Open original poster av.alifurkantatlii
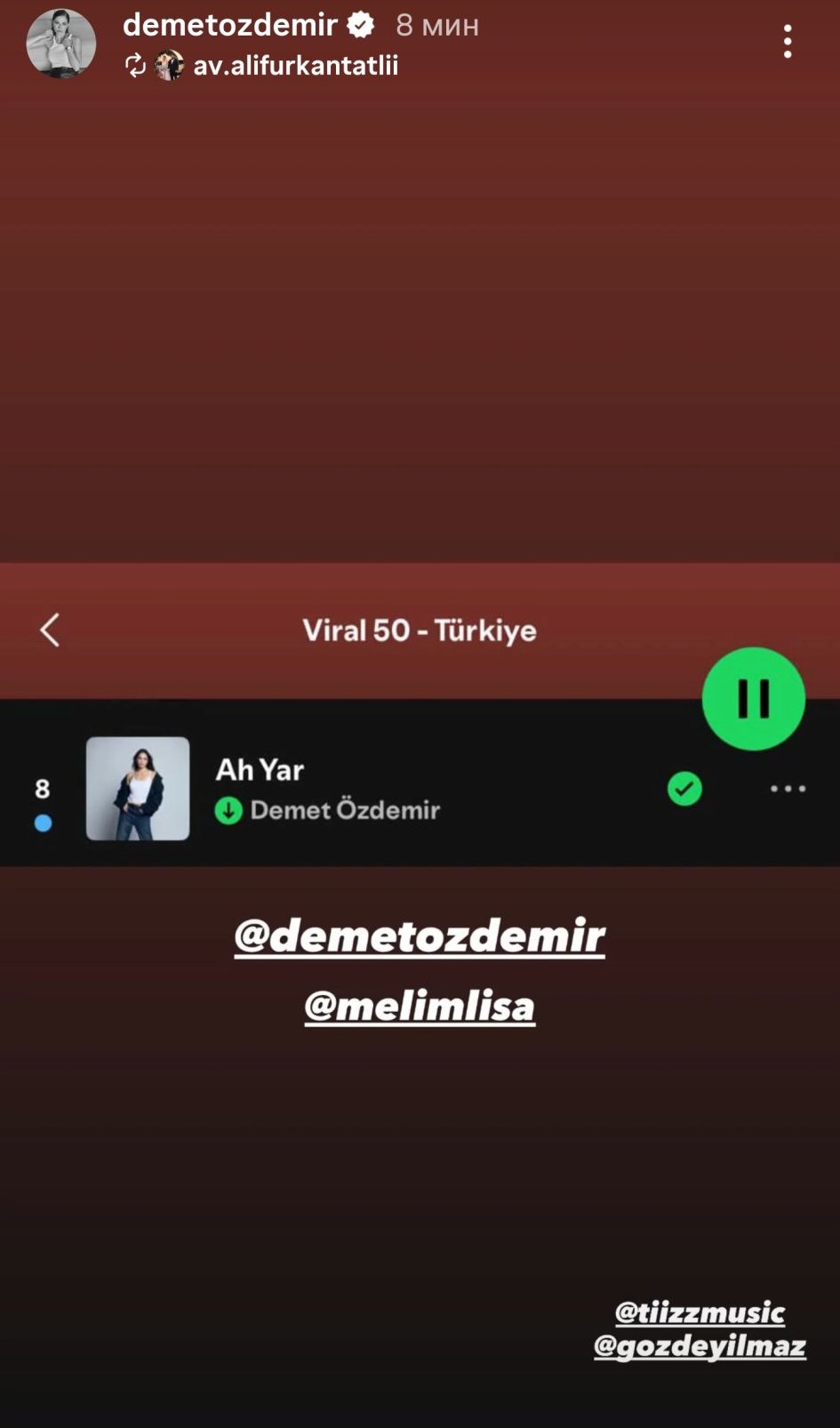840x1428 pixels. click(x=294, y=66)
